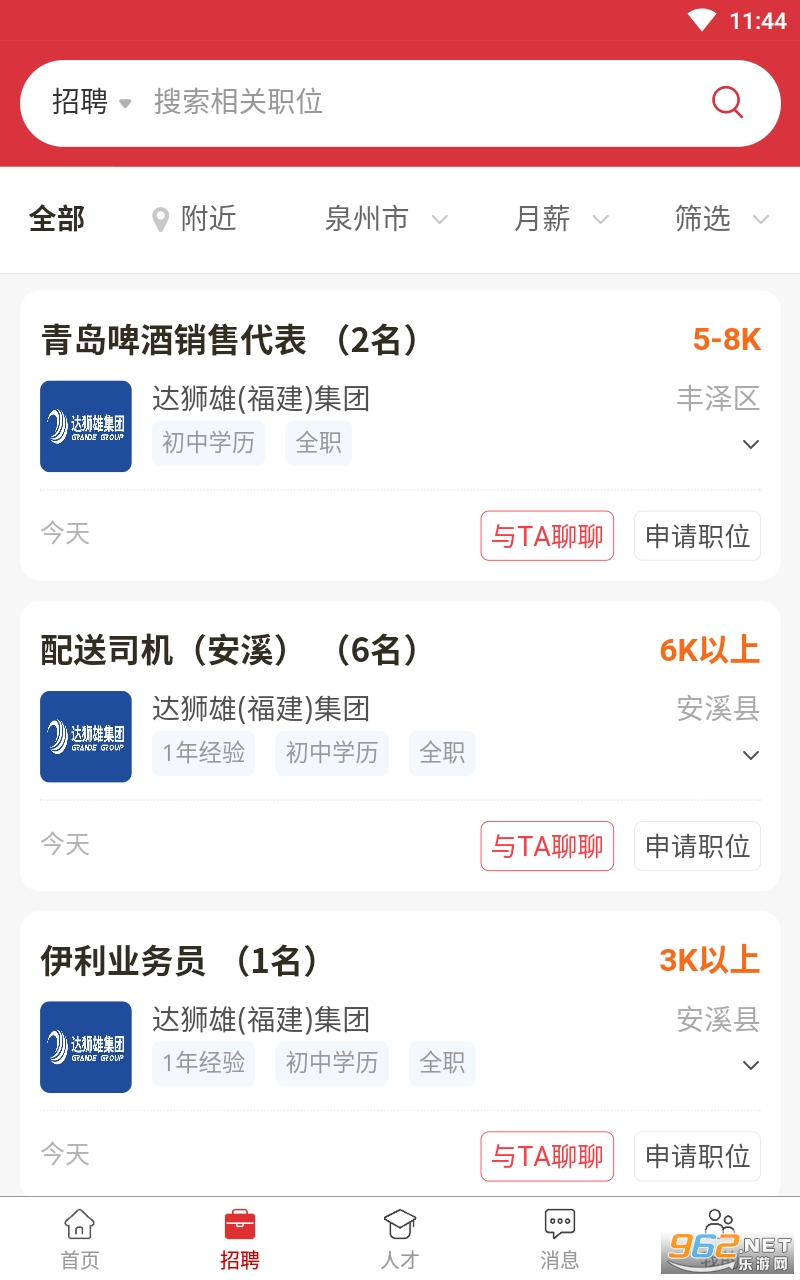
Task: Open the 消息 messages tab
Action: pyautogui.click(x=560, y=1238)
